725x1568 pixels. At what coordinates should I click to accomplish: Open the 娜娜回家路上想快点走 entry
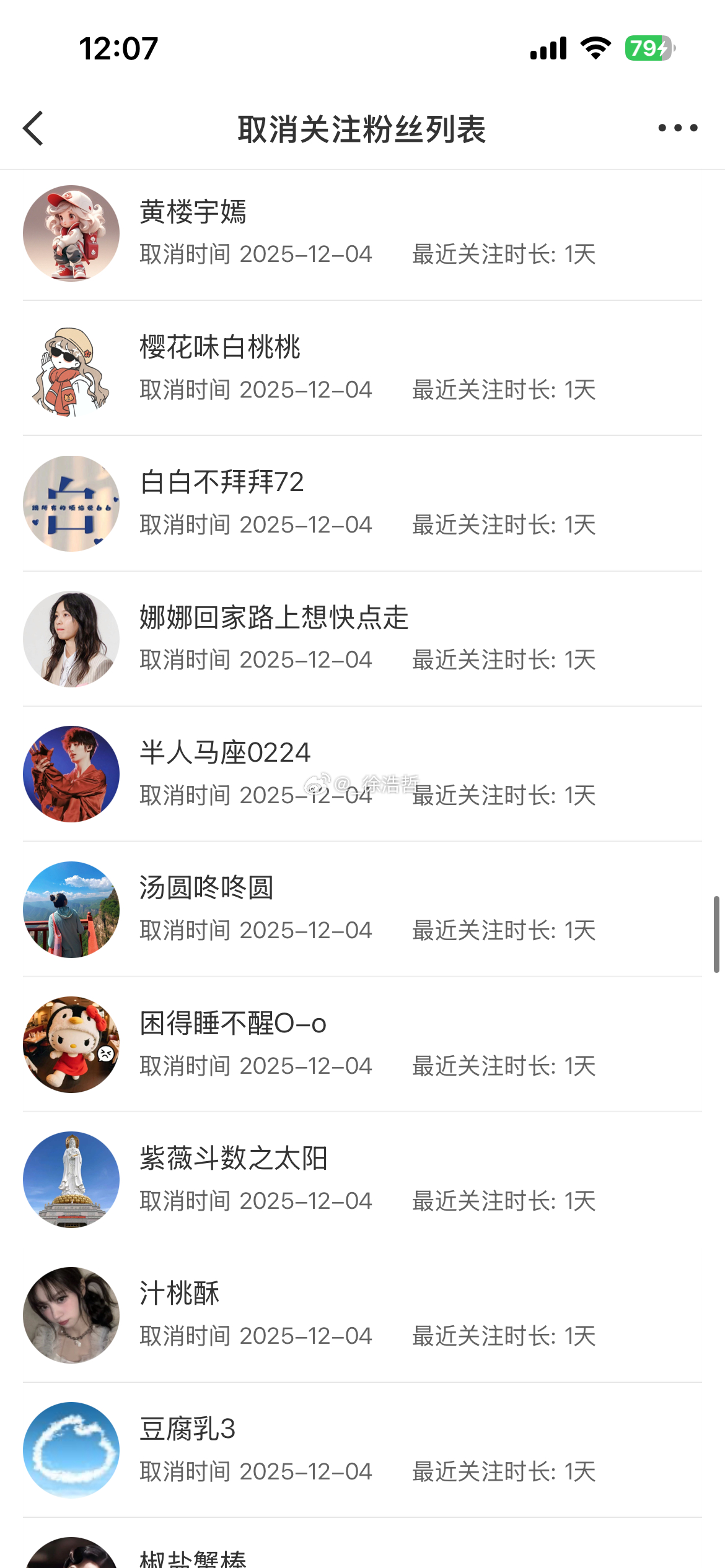(x=362, y=638)
